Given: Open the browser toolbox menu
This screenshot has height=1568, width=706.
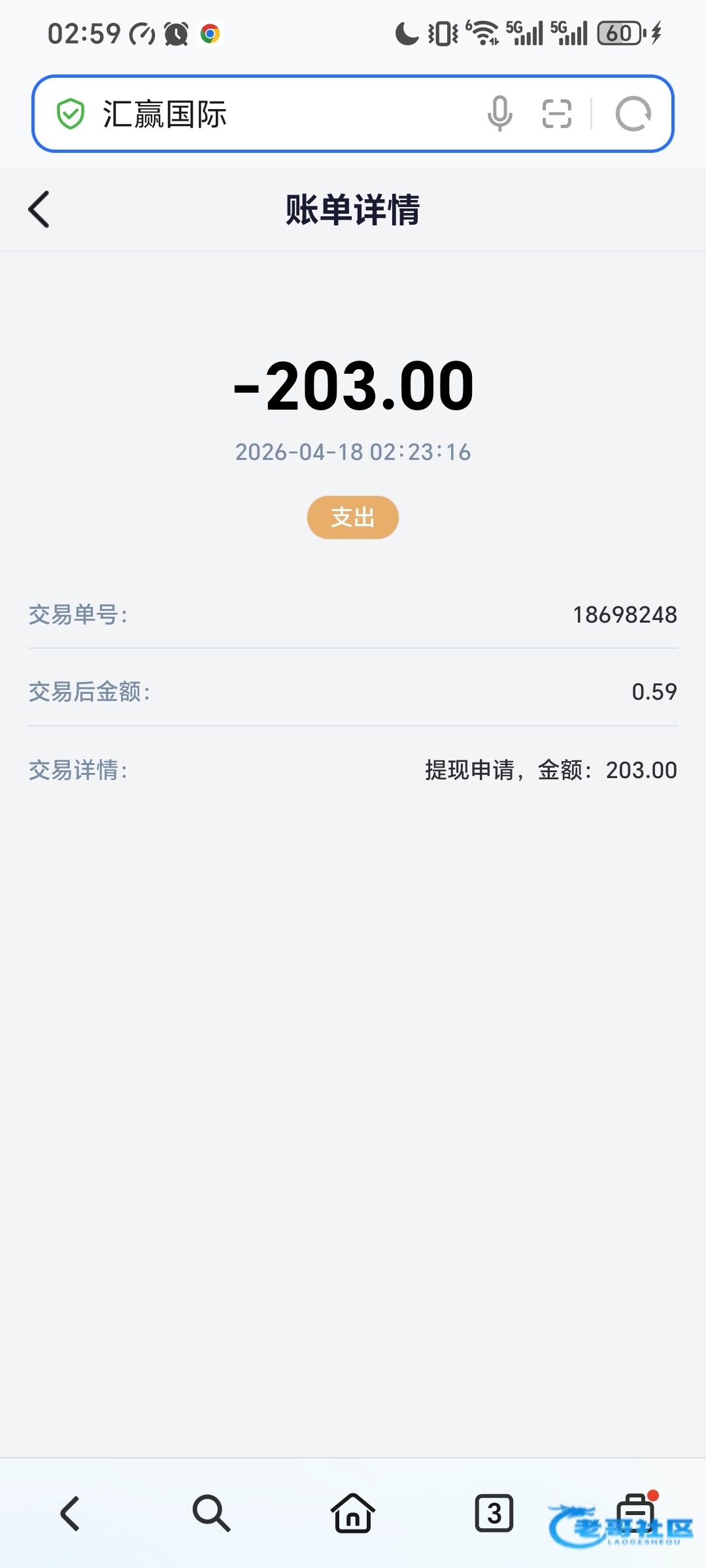Looking at the screenshot, I should click(x=636, y=1513).
